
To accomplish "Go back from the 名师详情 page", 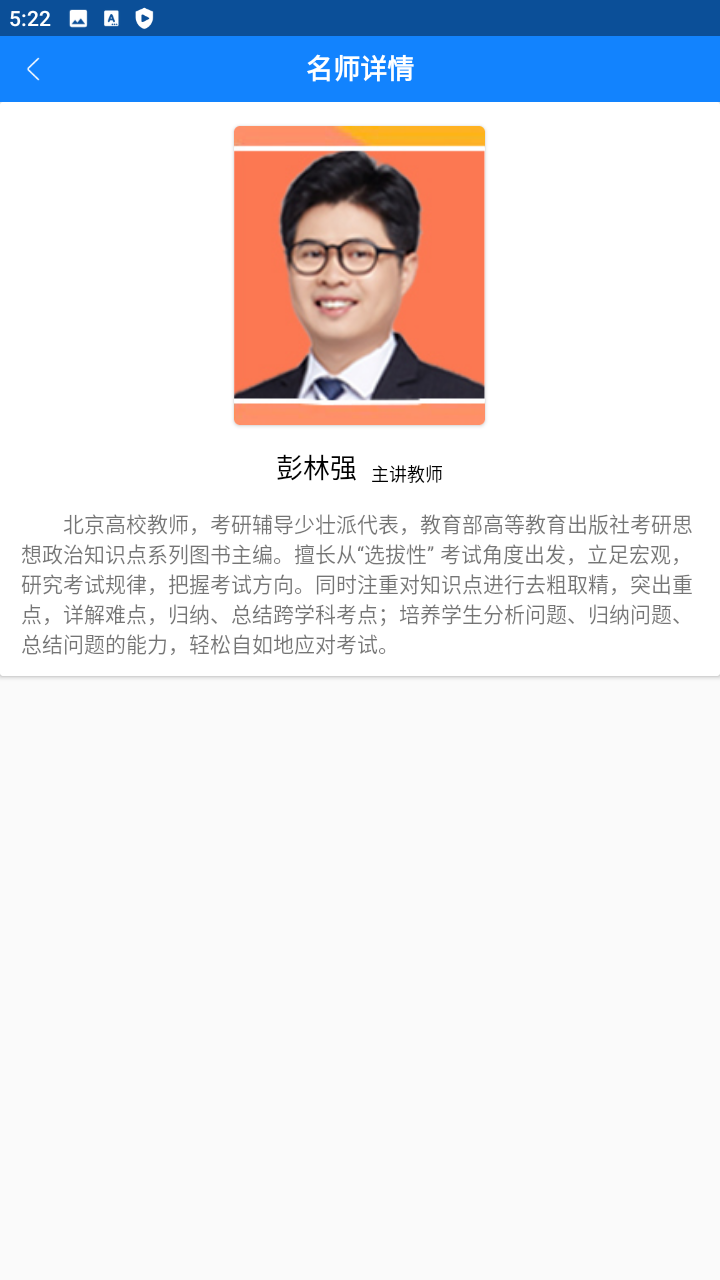I will pyautogui.click(x=33, y=69).
